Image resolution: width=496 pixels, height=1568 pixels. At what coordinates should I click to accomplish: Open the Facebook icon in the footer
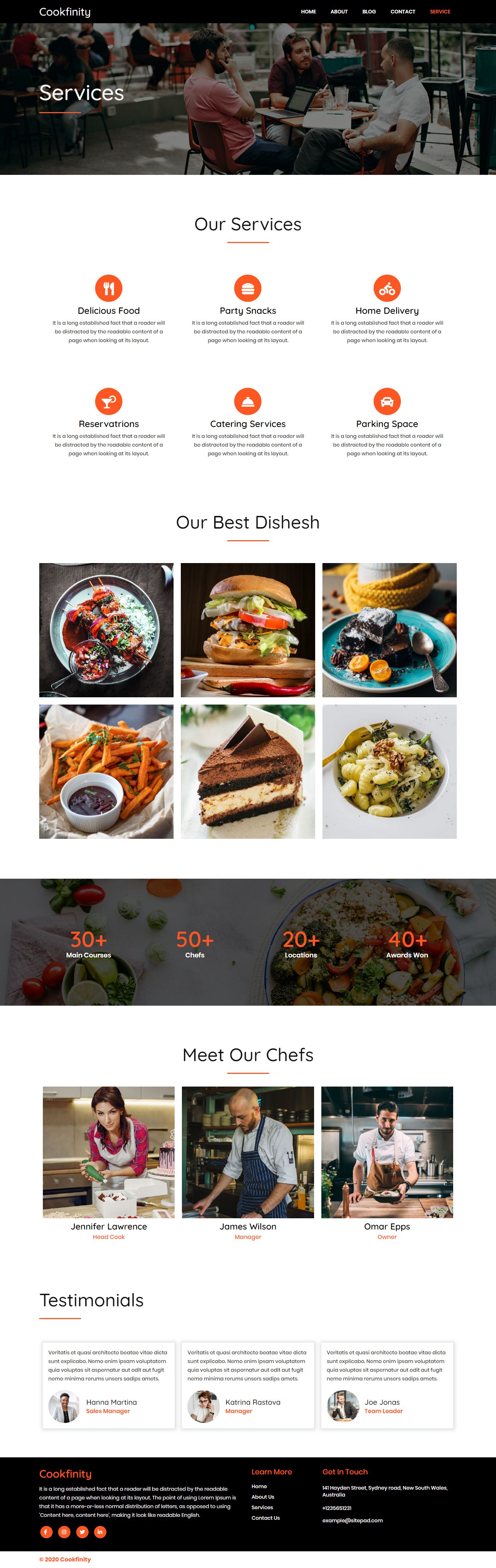[x=46, y=1531]
